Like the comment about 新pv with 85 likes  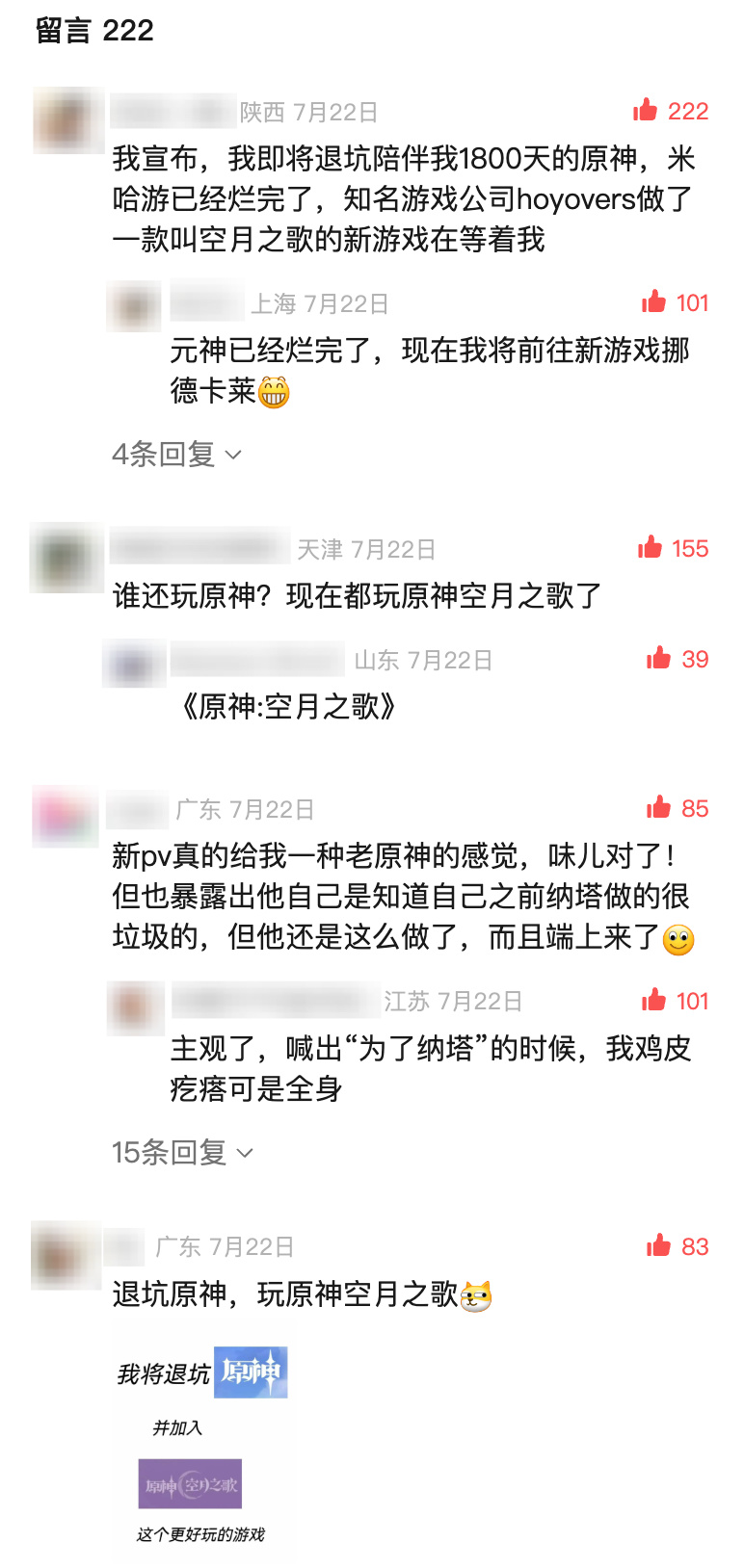coord(659,807)
